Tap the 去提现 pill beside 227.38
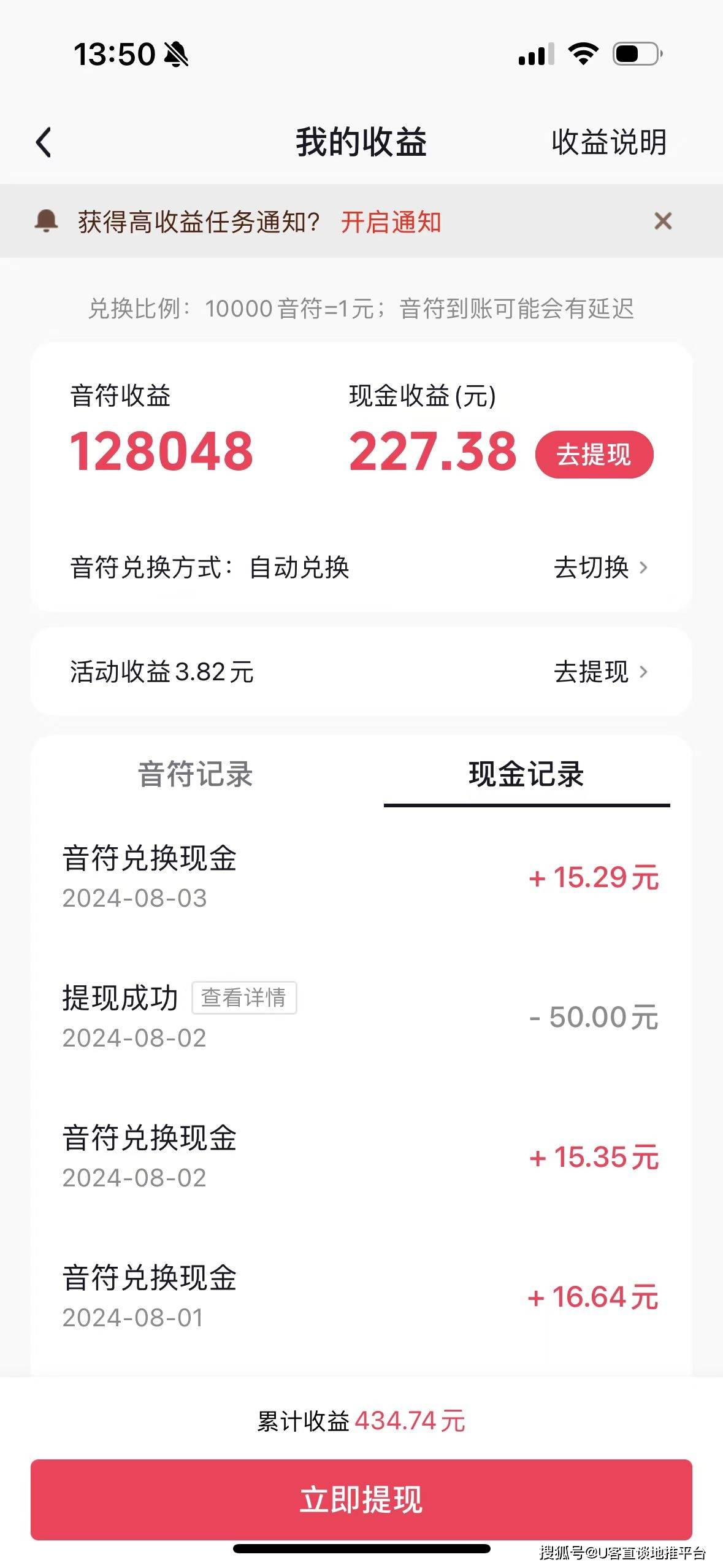The width and height of the screenshot is (723, 1568). [592, 454]
